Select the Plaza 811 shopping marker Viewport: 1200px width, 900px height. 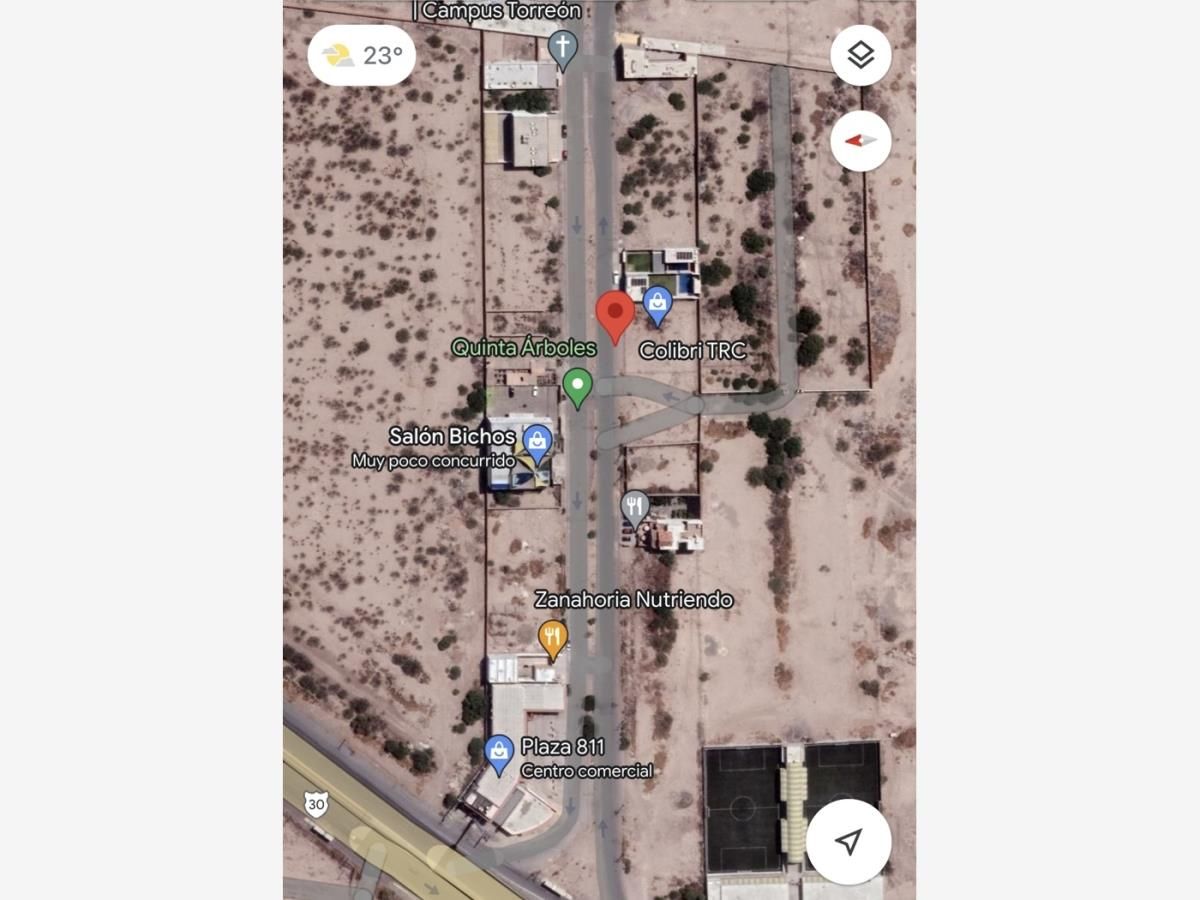tap(499, 755)
